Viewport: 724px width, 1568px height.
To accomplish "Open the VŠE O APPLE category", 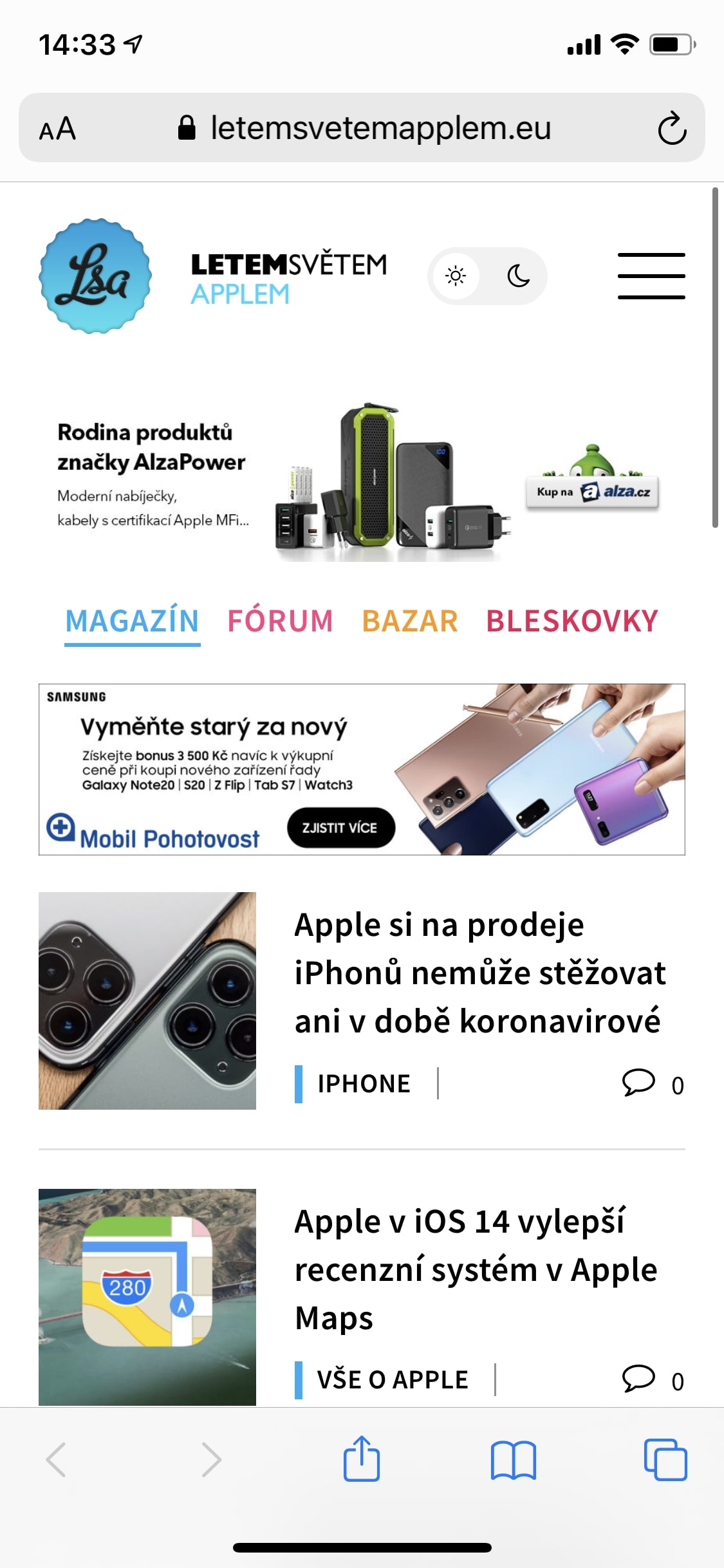I will coord(393,1379).
